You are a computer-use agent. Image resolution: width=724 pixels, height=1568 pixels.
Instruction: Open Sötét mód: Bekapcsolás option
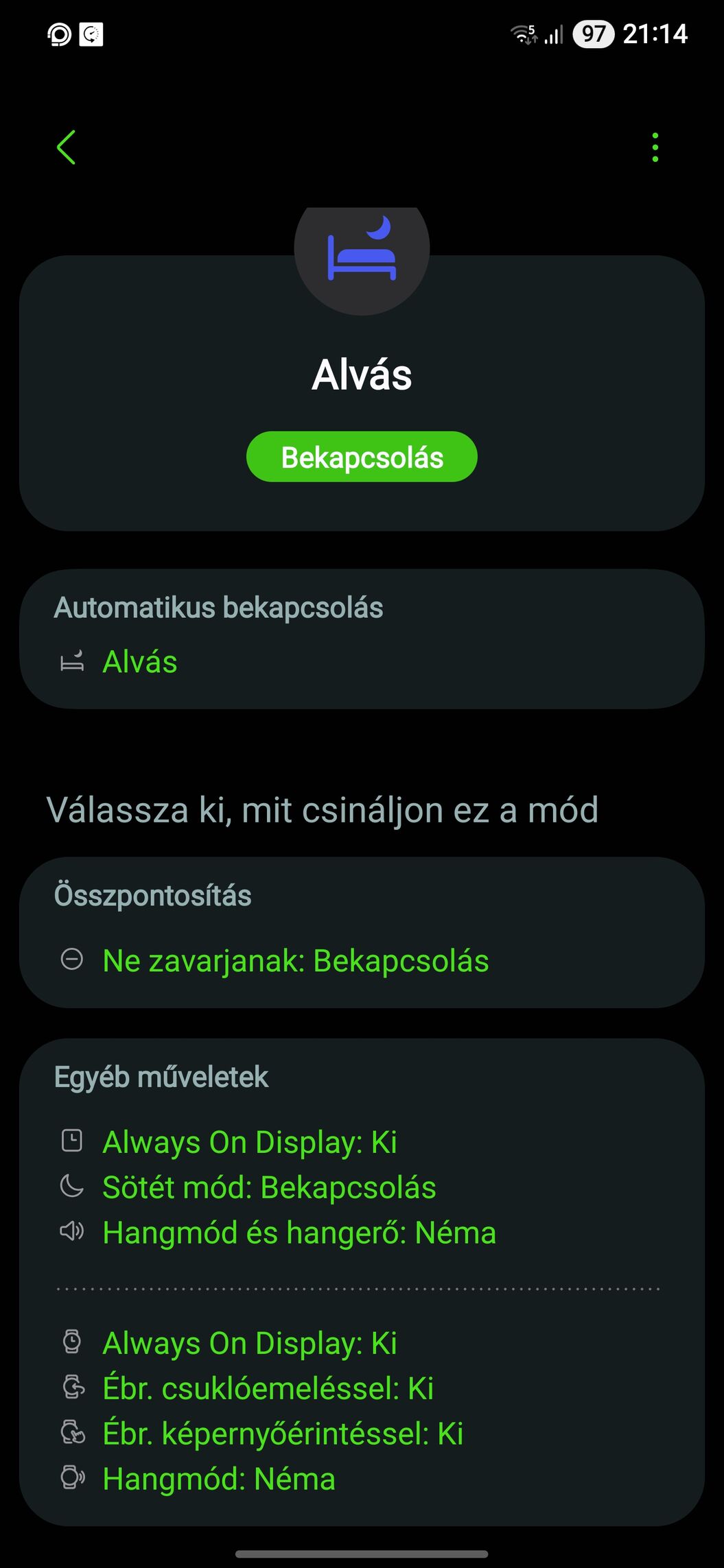[x=269, y=1187]
